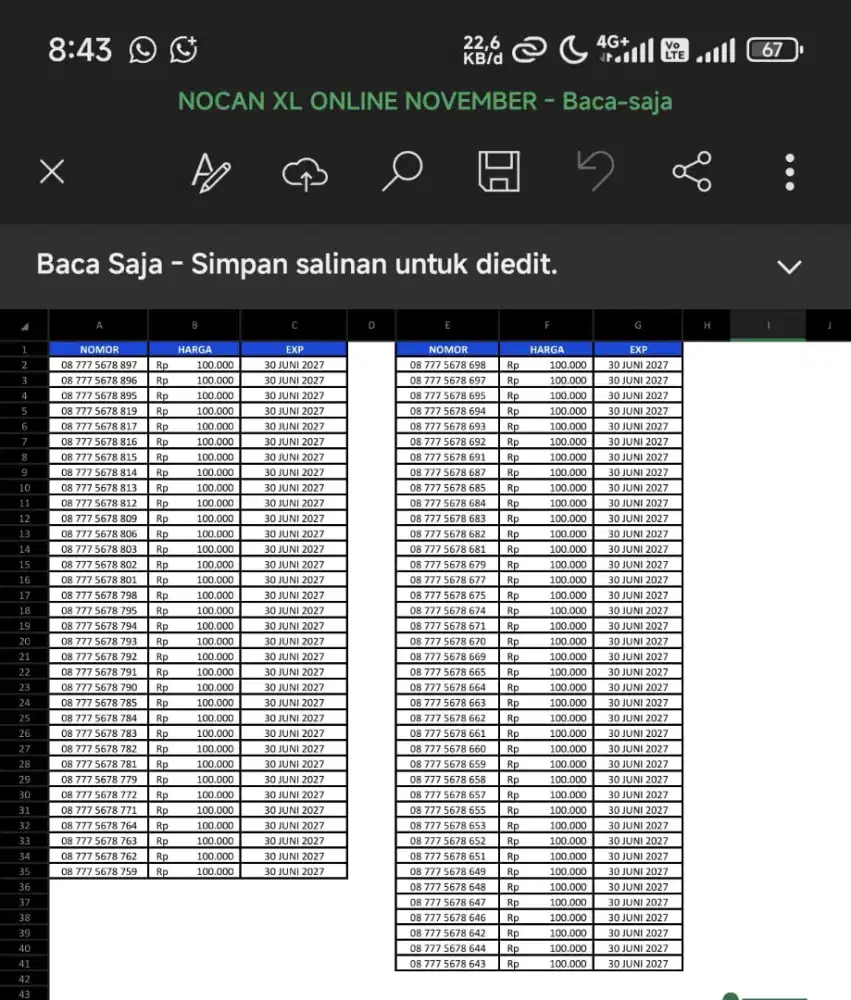
Task: Open the search magnifier icon
Action: pos(400,172)
